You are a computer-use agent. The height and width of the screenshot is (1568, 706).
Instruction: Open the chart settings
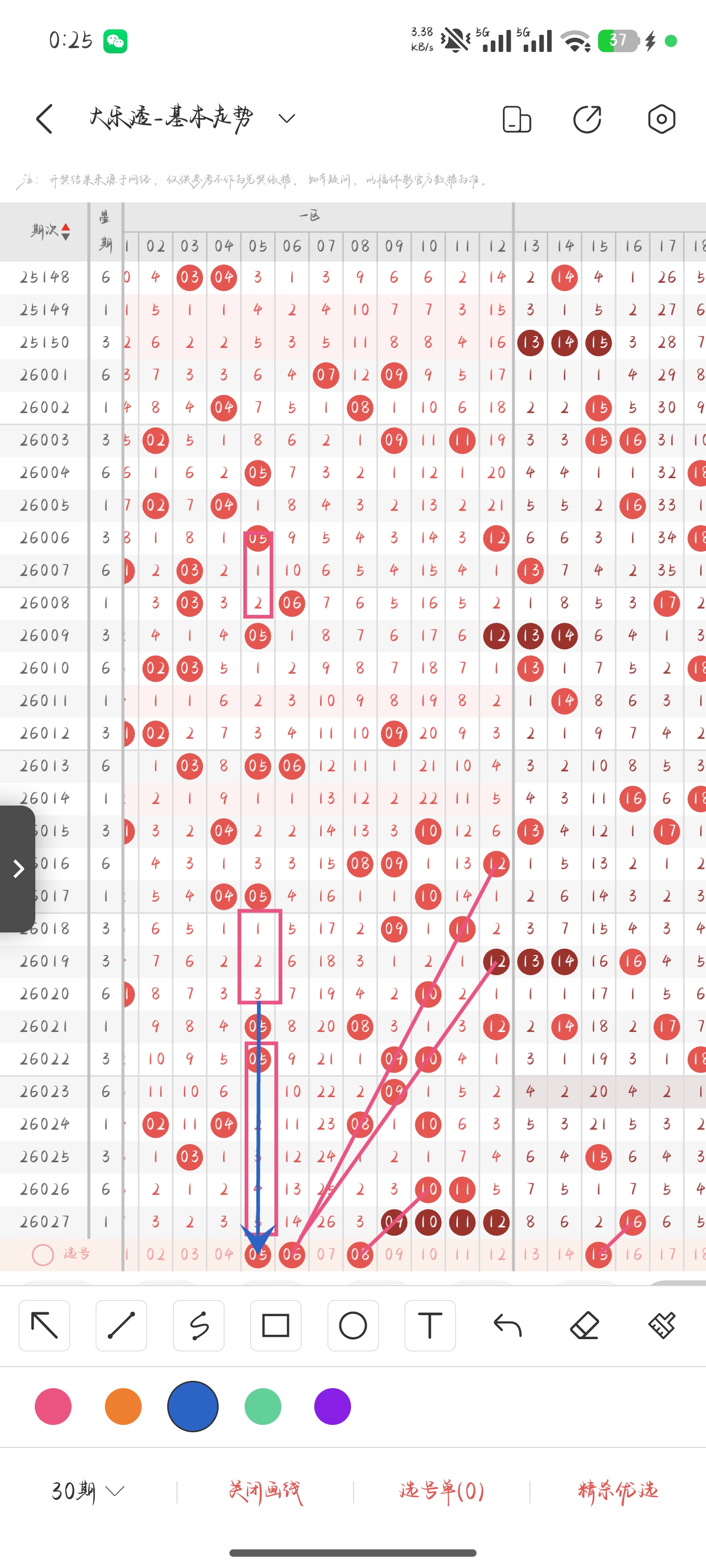click(661, 119)
